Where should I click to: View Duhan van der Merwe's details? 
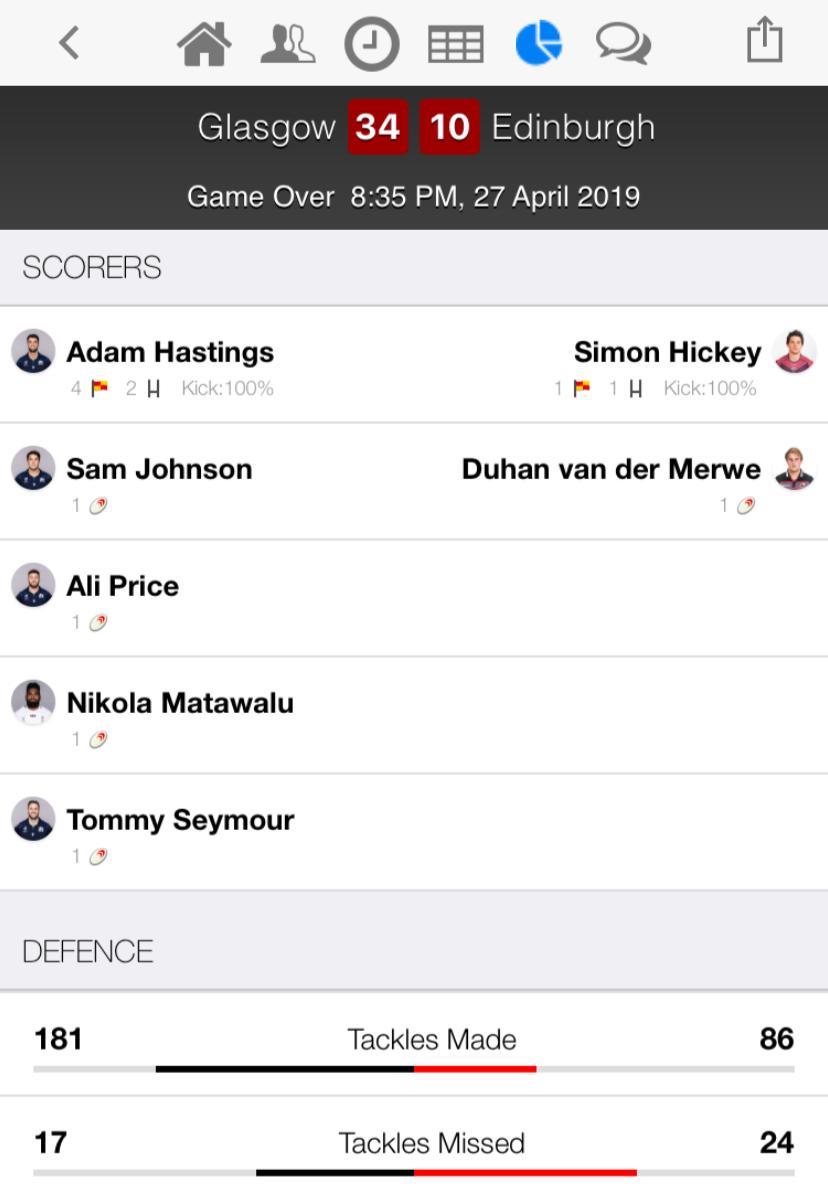point(611,470)
